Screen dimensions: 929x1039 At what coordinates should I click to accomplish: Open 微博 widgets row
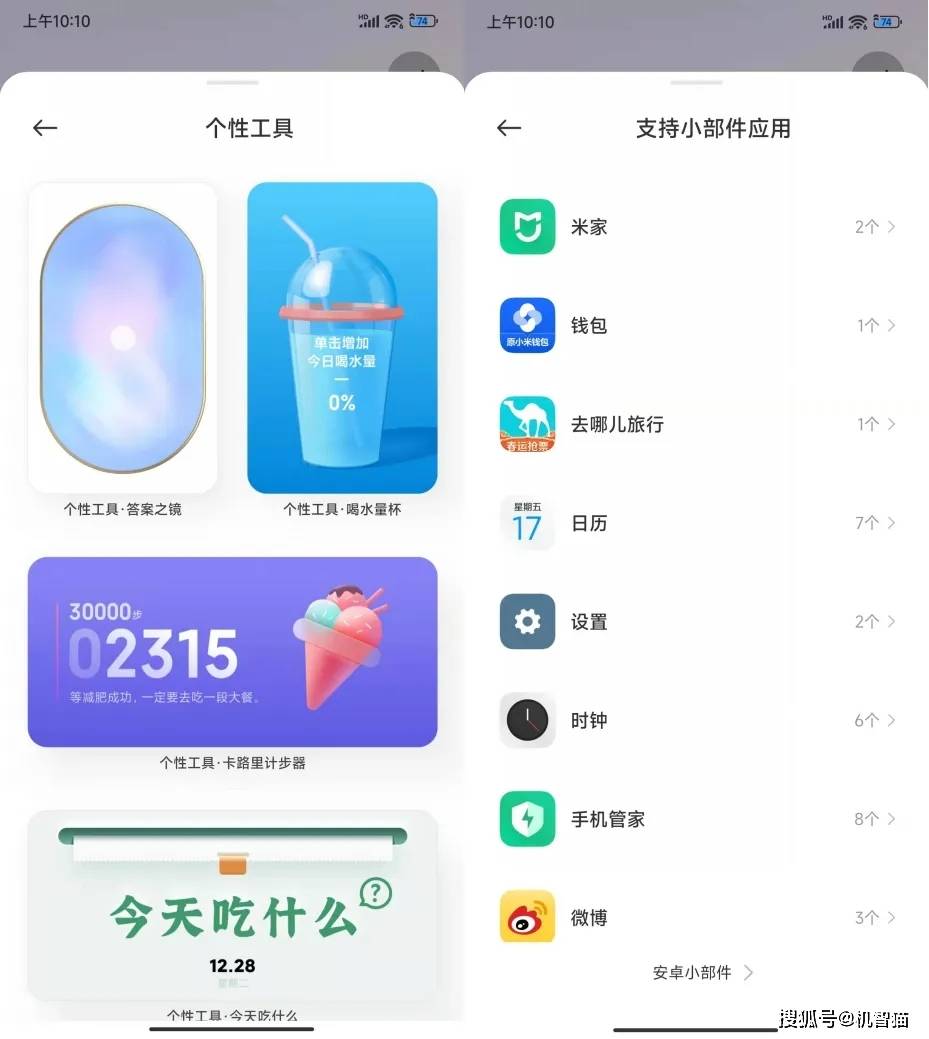click(x=697, y=917)
